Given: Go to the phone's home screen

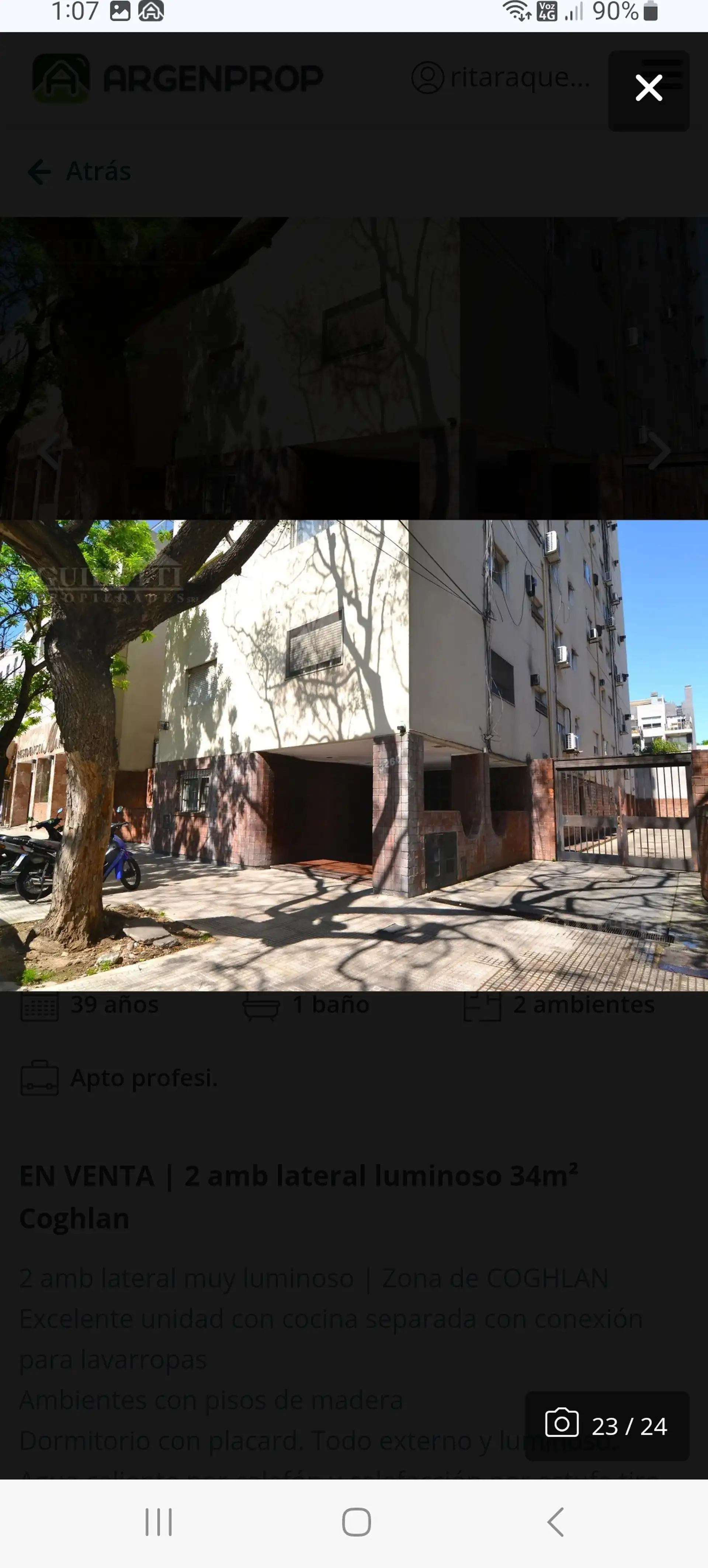Looking at the screenshot, I should pos(356,1522).
